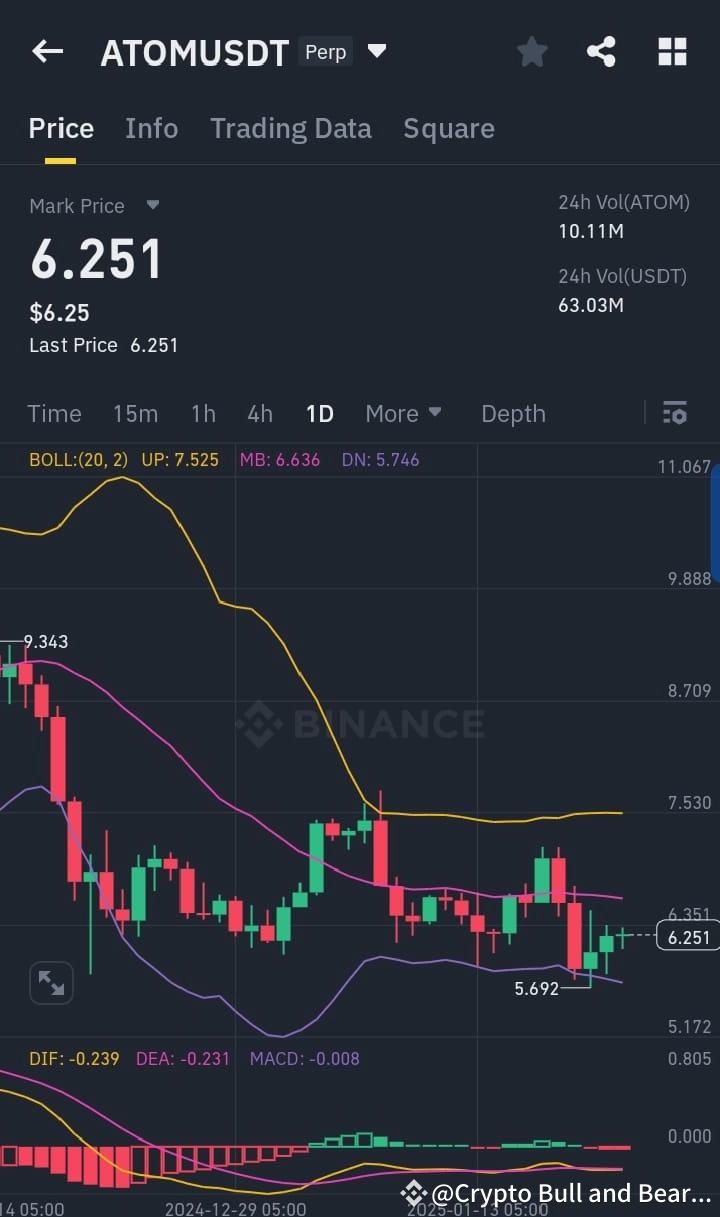Image resolution: width=720 pixels, height=1217 pixels.
Task: Expand the More timeframes dropdown
Action: click(x=403, y=413)
